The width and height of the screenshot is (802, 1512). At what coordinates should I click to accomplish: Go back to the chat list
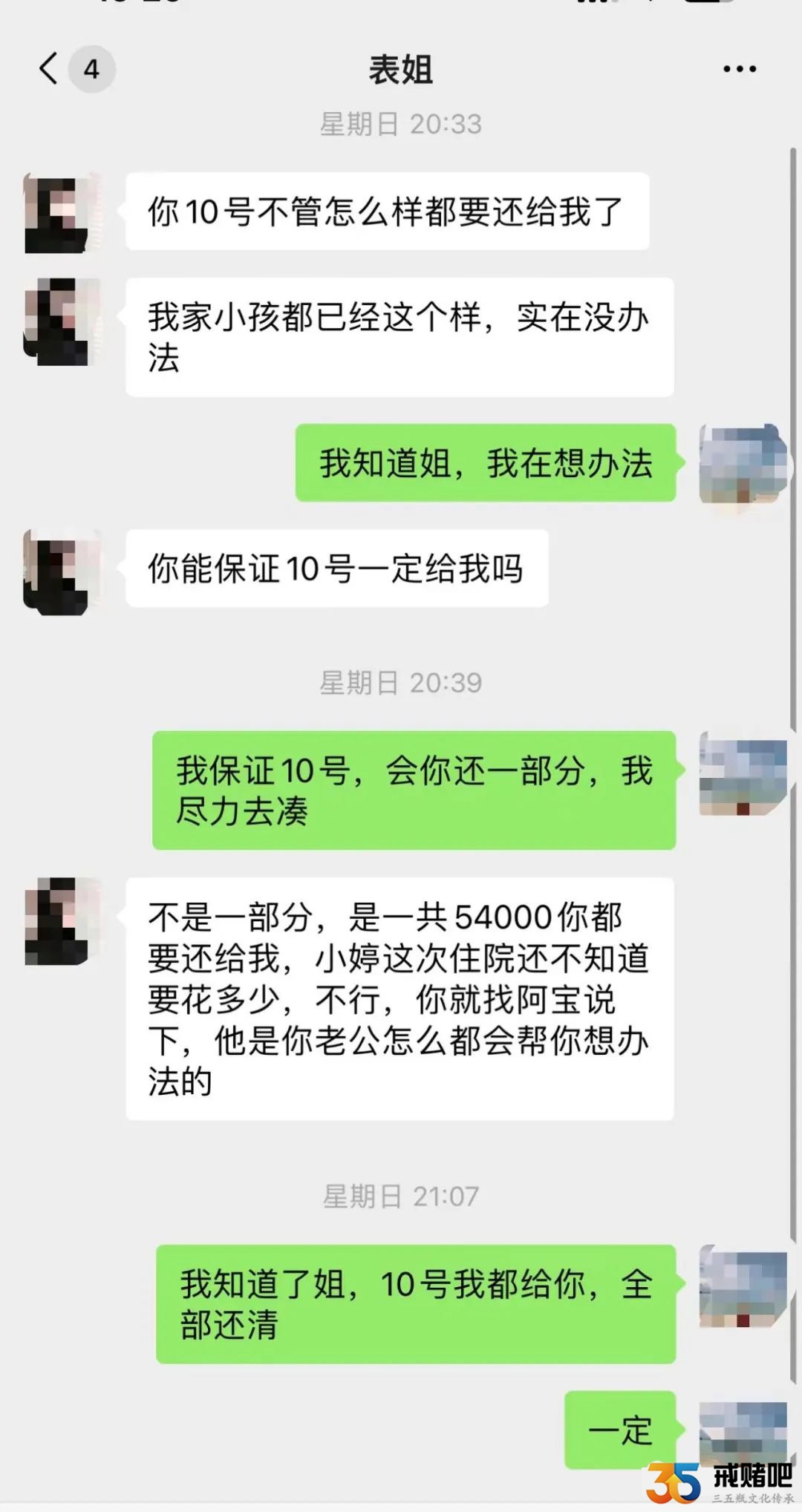coord(49,69)
